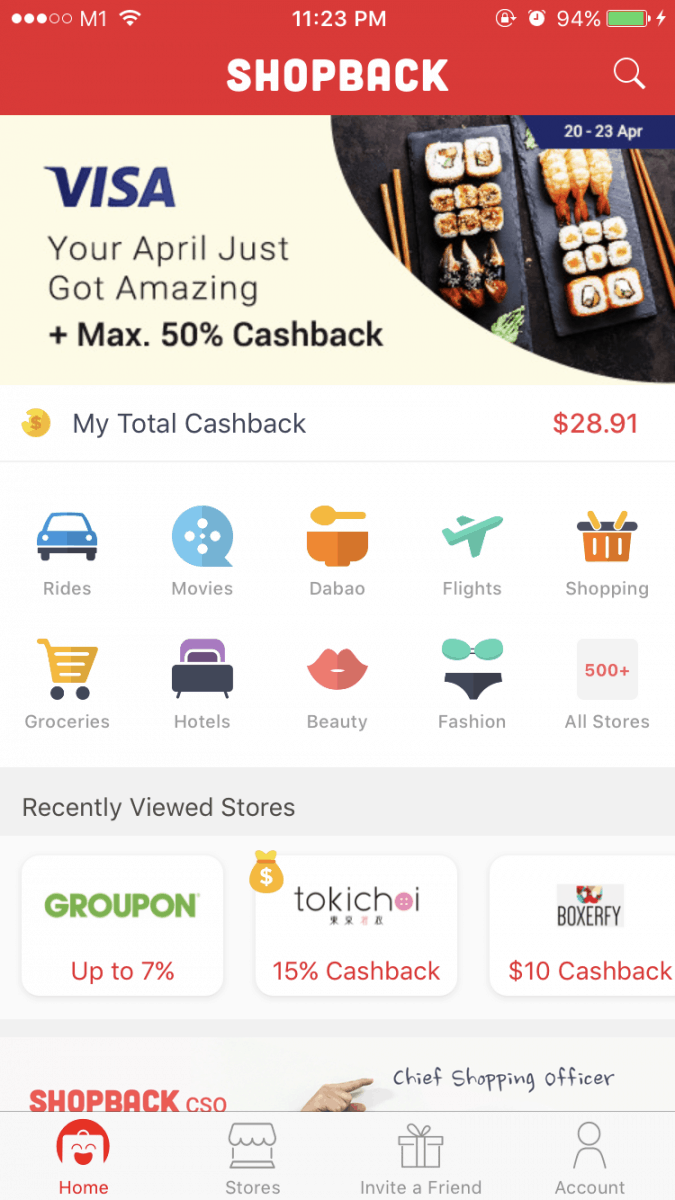Open the Rides category
Image resolution: width=675 pixels, height=1200 pixels.
[67, 551]
